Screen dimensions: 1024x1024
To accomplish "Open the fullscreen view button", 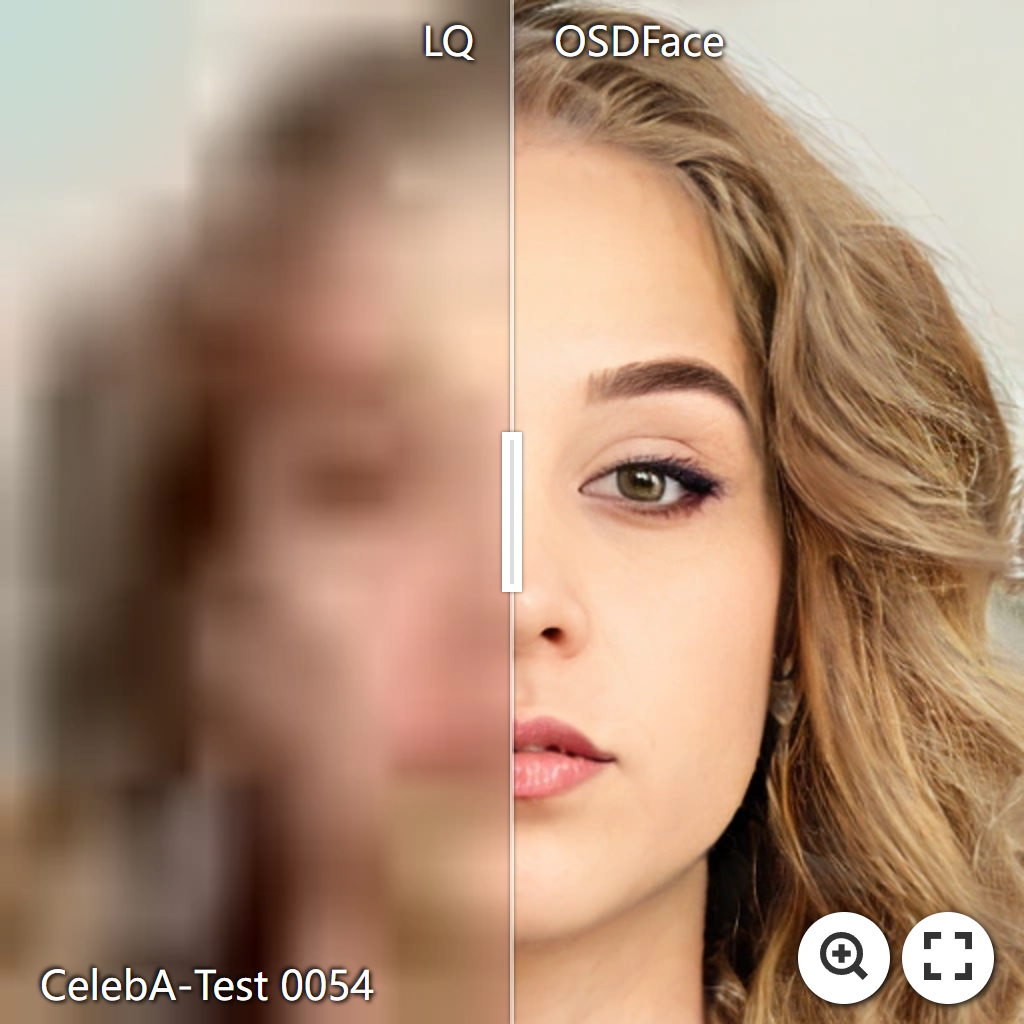I will tap(948, 957).
